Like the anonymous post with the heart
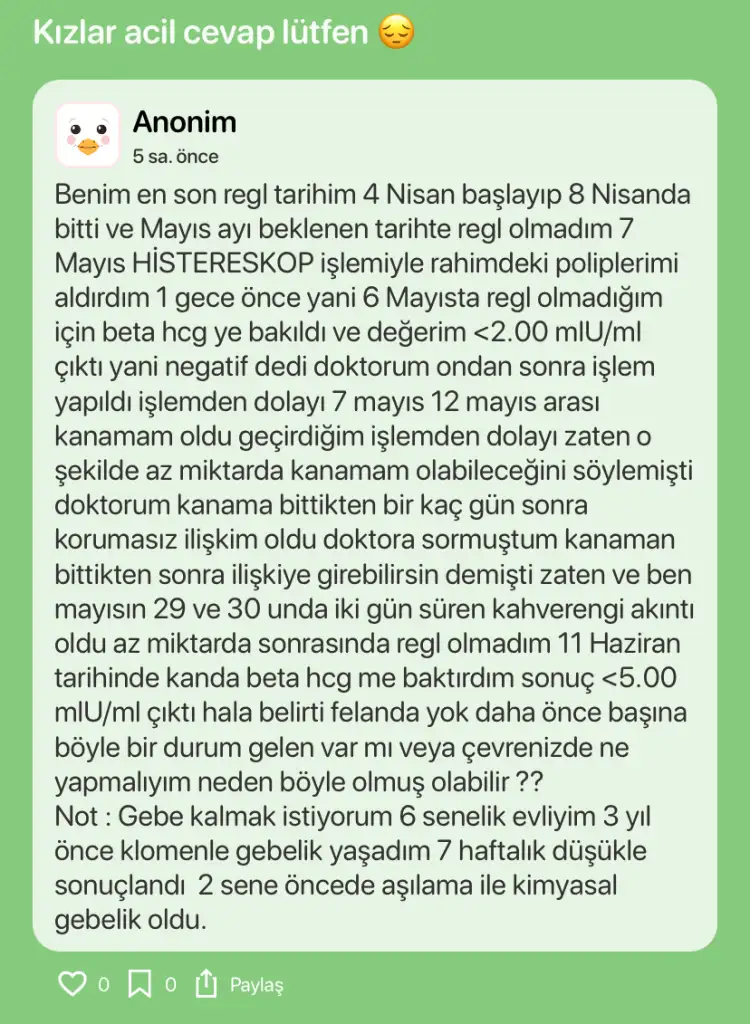This screenshot has height=1024, width=750. click(72, 984)
